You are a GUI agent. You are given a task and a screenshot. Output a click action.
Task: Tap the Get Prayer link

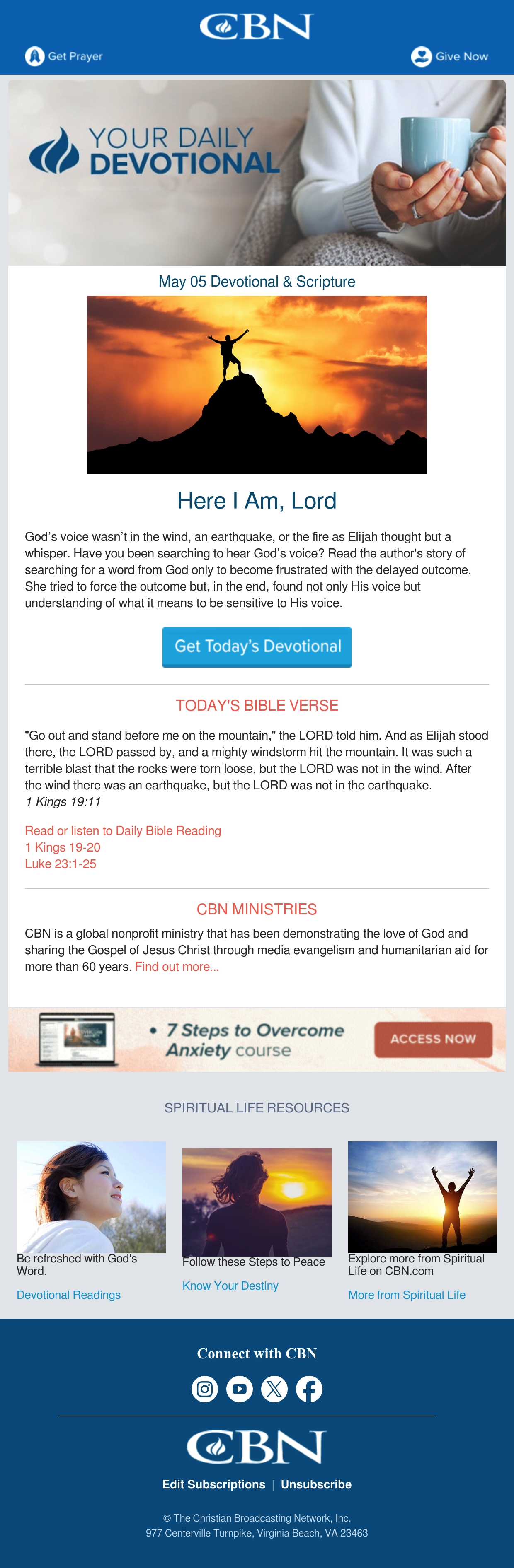pos(63,56)
